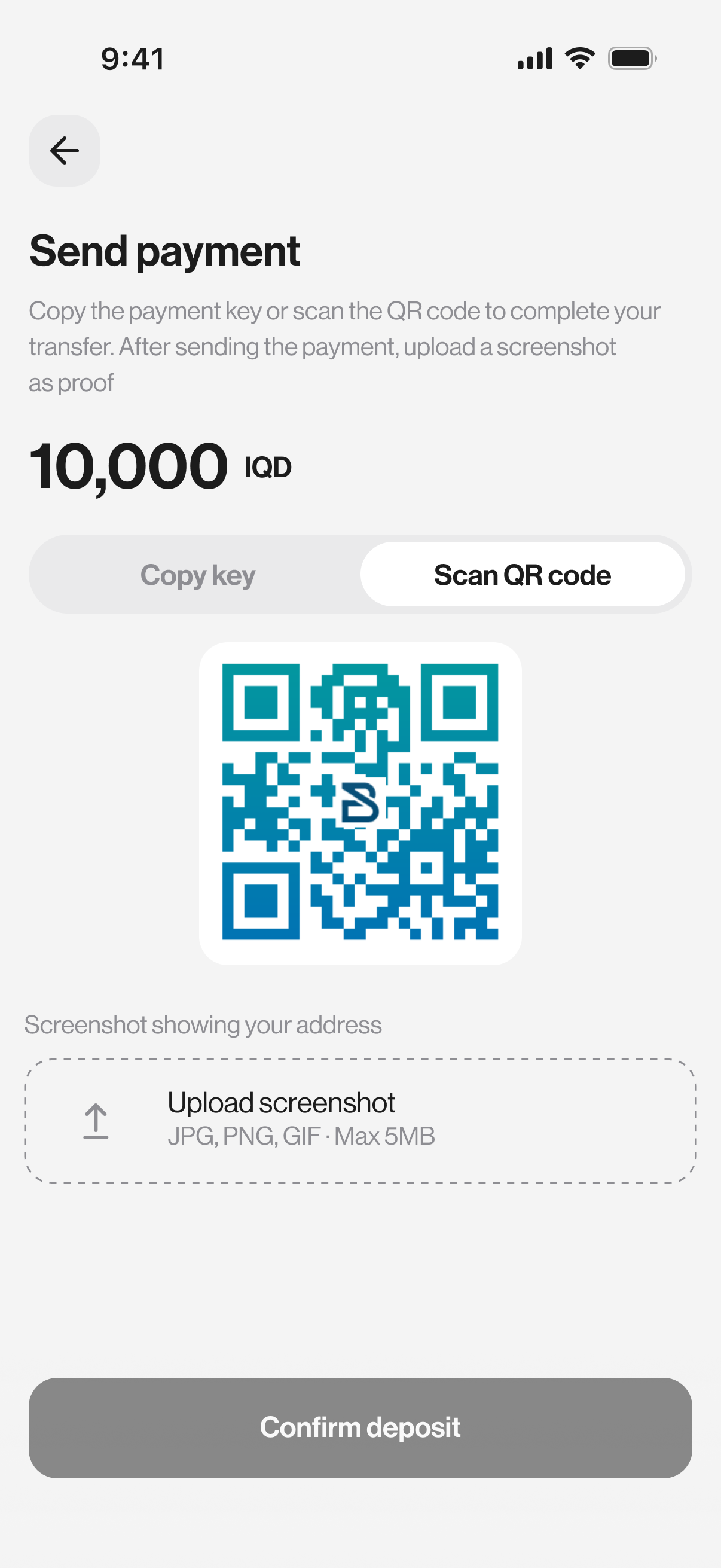This screenshot has width=721, height=1568.
Task: Select the Scan QR code tab
Action: (522, 575)
